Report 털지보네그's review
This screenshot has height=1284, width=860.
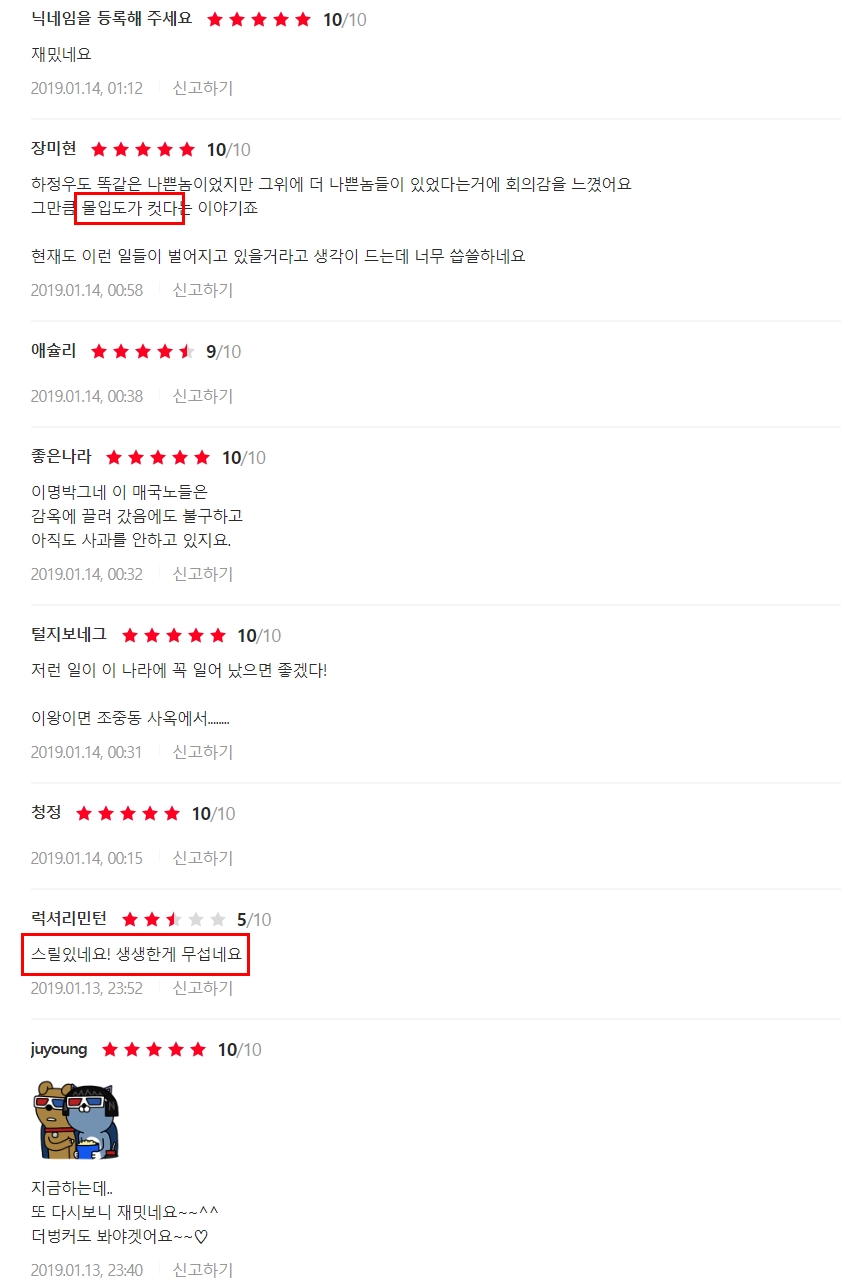(x=202, y=752)
